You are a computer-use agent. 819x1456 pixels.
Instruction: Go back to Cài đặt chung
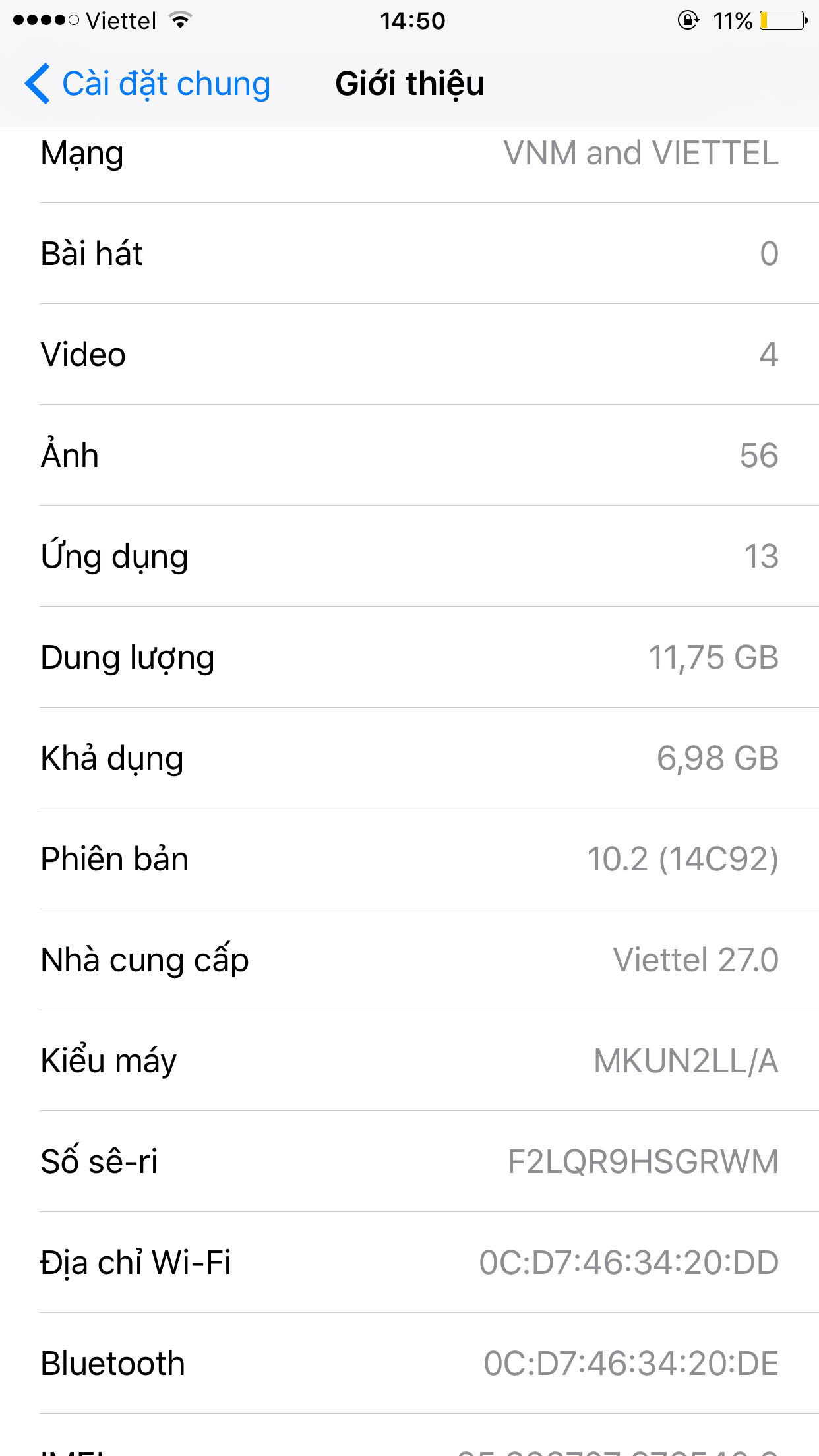148,84
